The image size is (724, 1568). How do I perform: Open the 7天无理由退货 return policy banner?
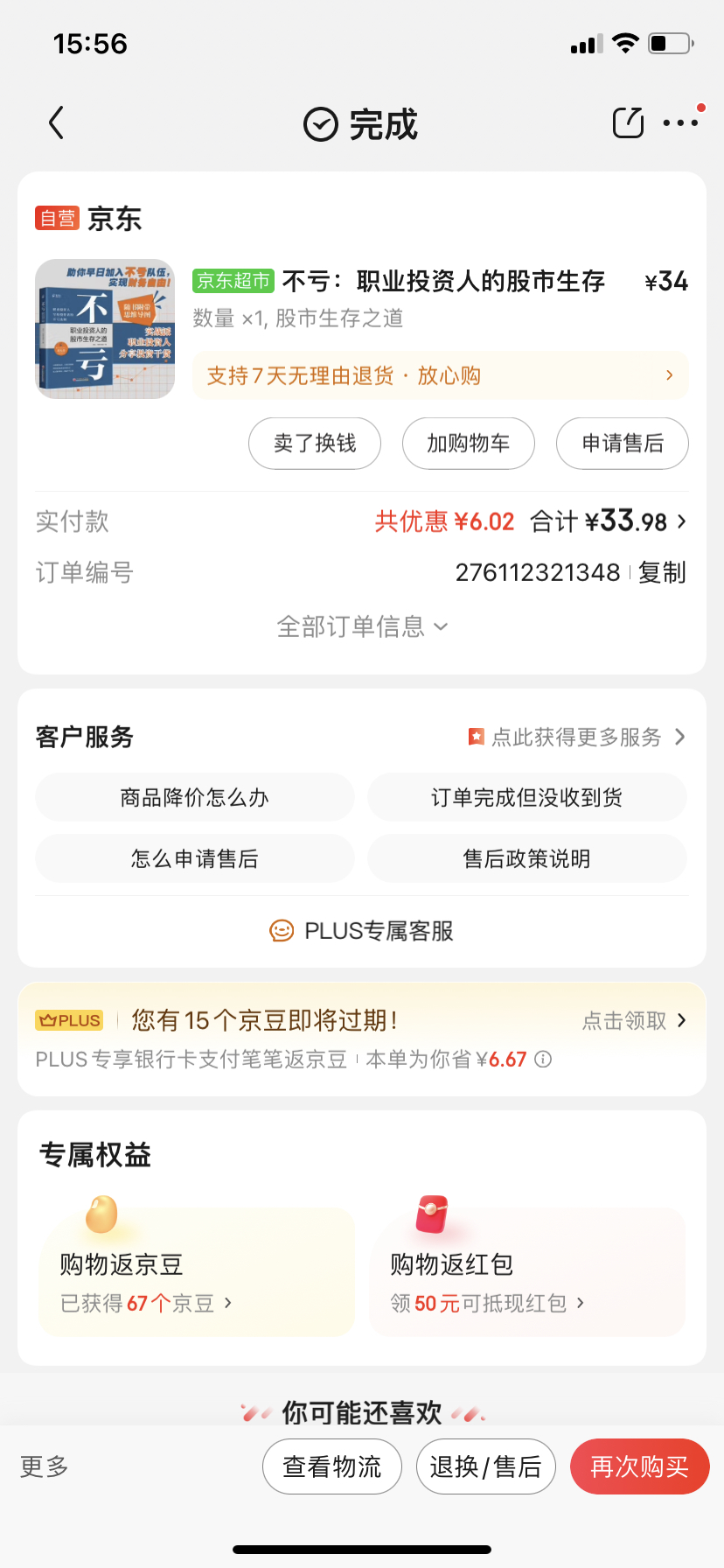pos(441,376)
